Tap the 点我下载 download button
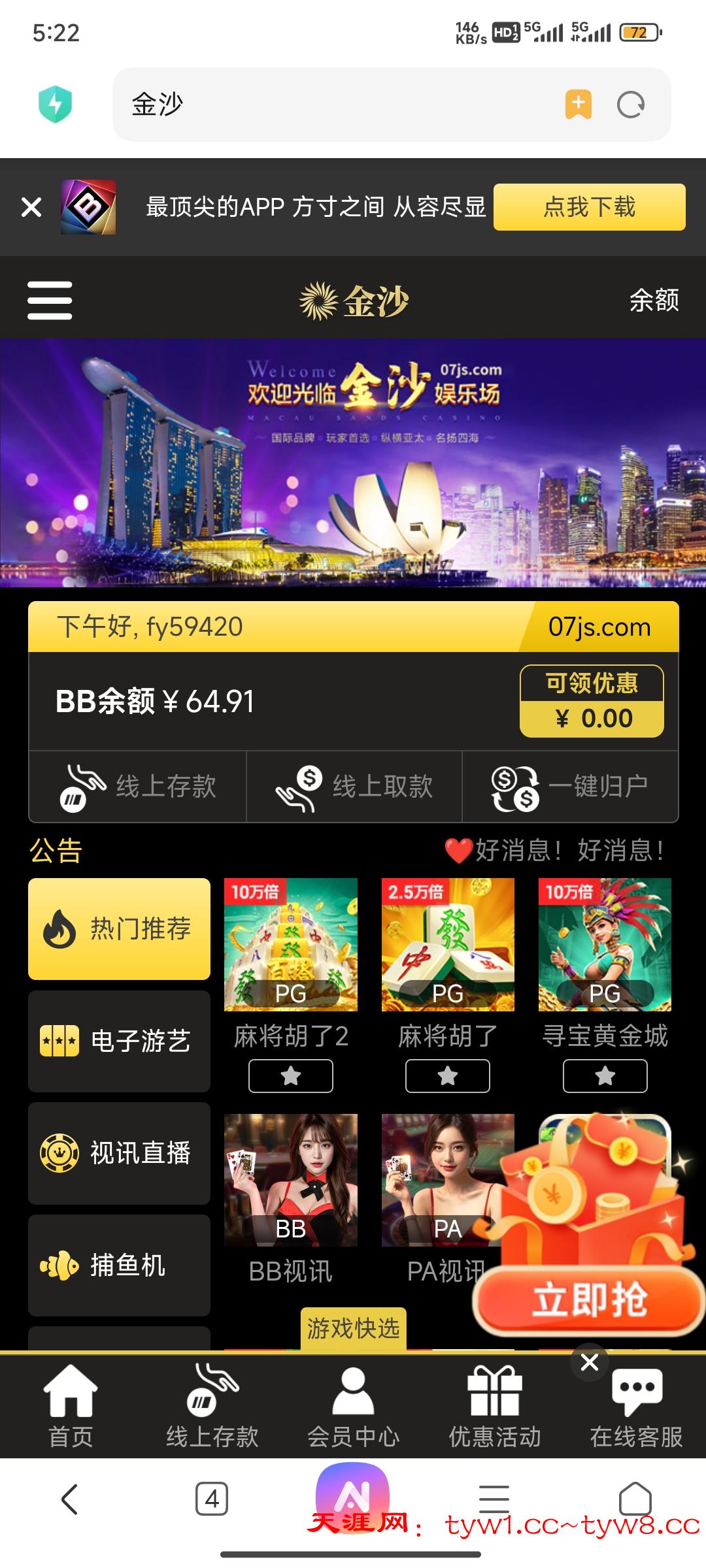 tap(589, 207)
